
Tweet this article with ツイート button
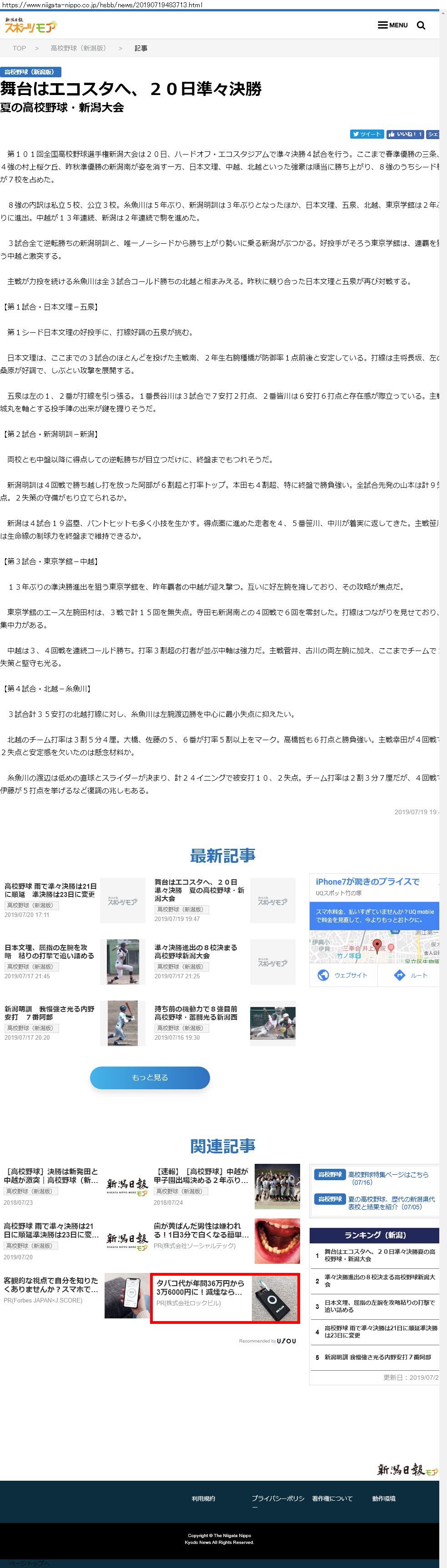(x=366, y=134)
